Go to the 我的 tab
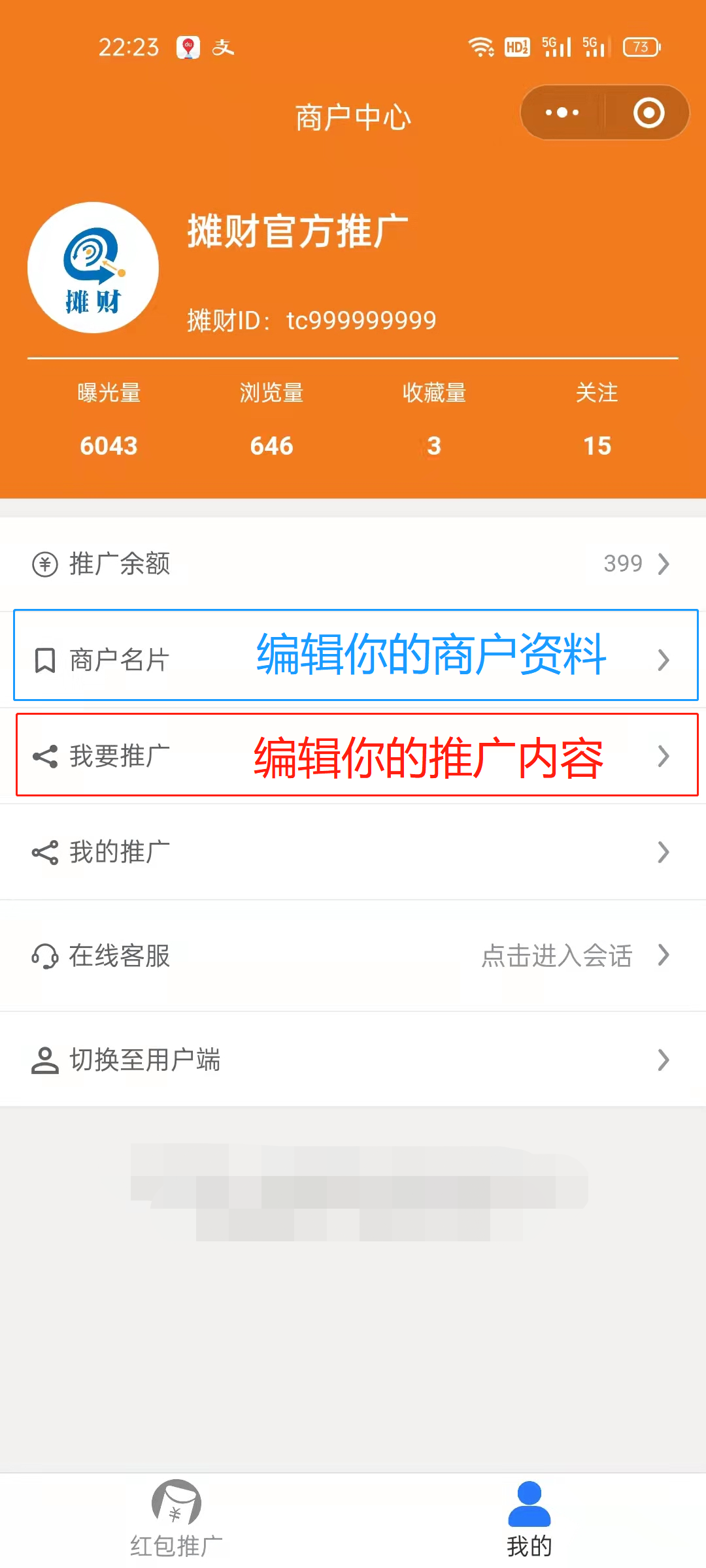Screen dimensions: 706x1568 pyautogui.click(x=529, y=1518)
